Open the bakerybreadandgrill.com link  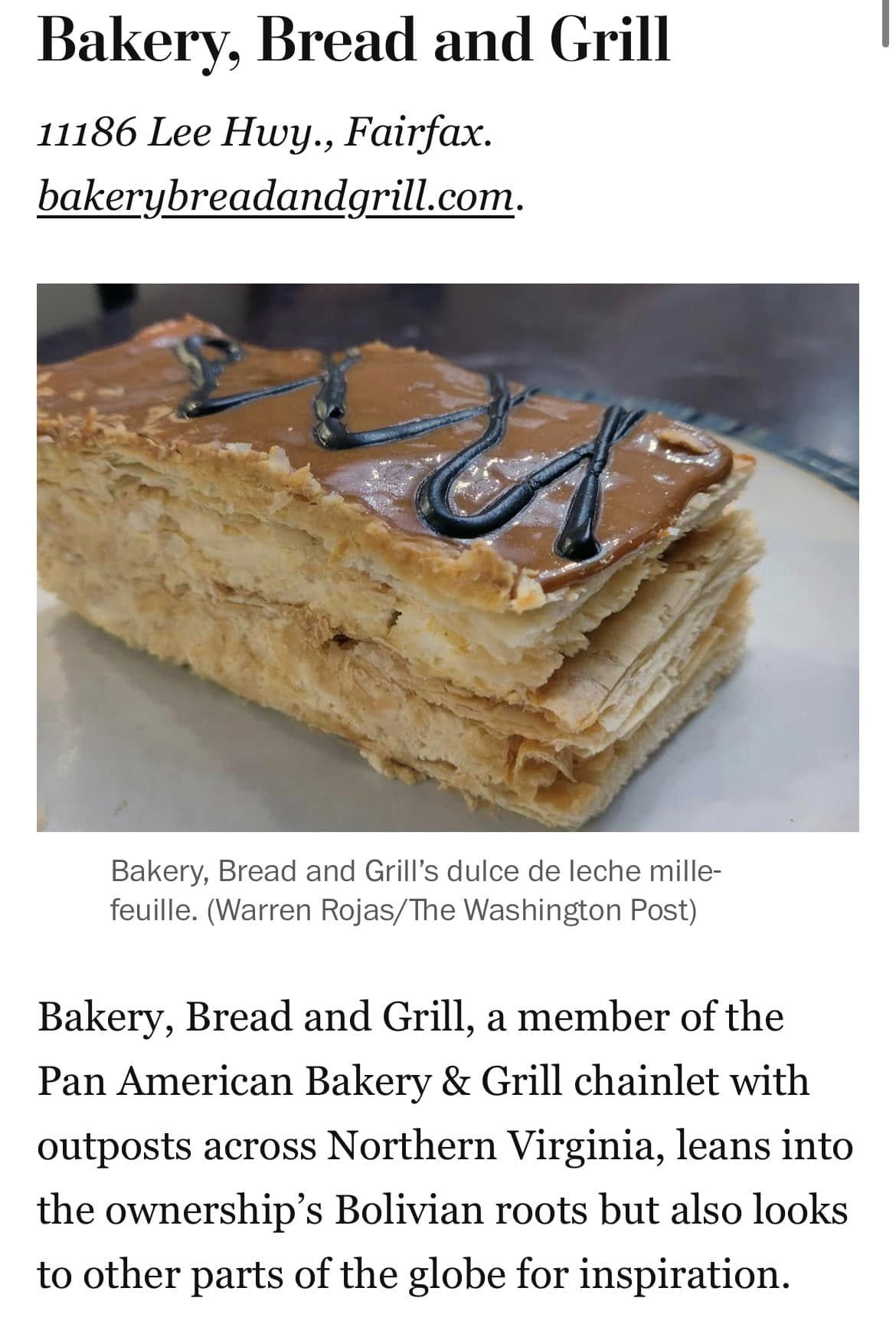276,196
